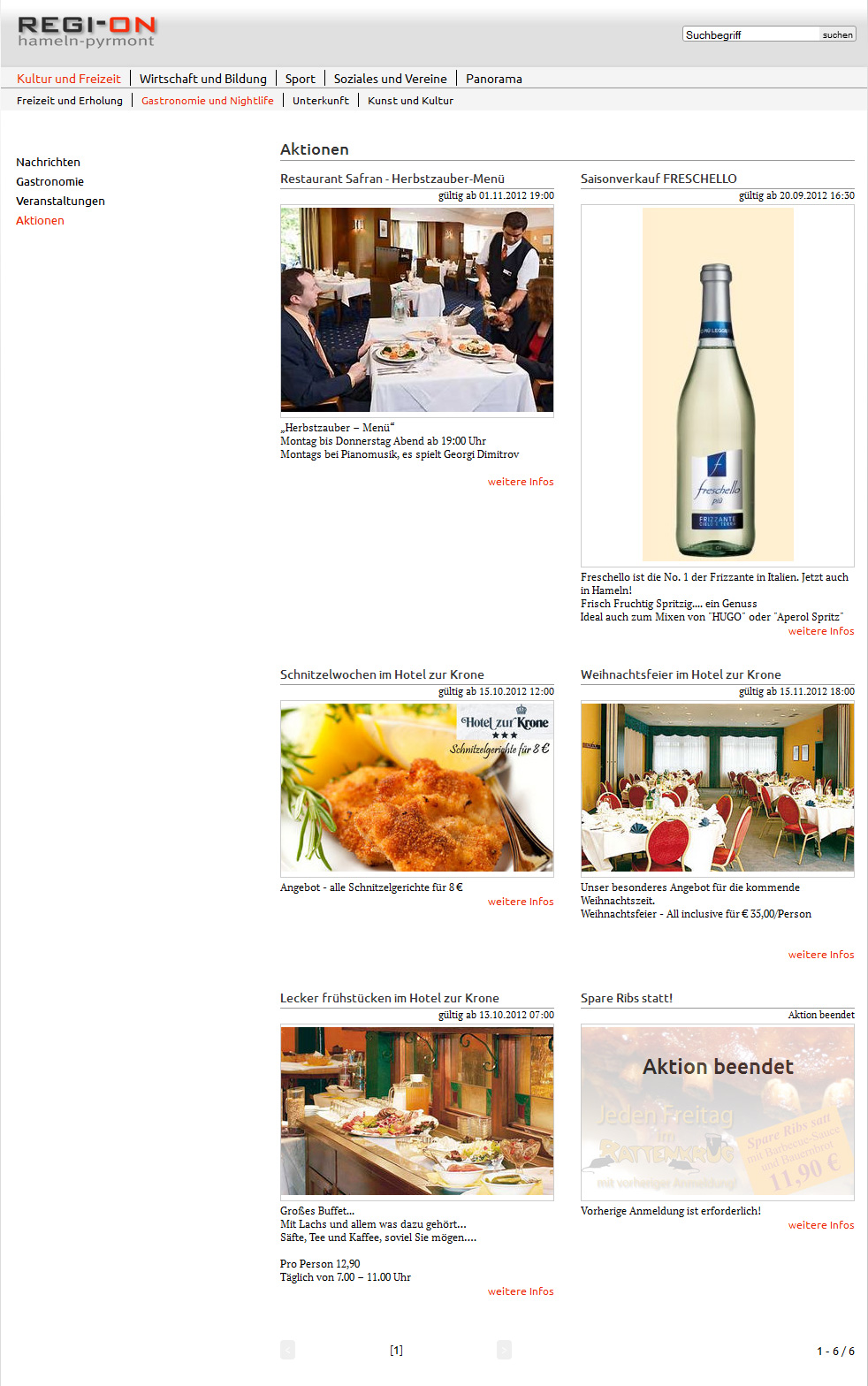Click the suchen button
The image size is (868, 1386).
(x=837, y=34)
